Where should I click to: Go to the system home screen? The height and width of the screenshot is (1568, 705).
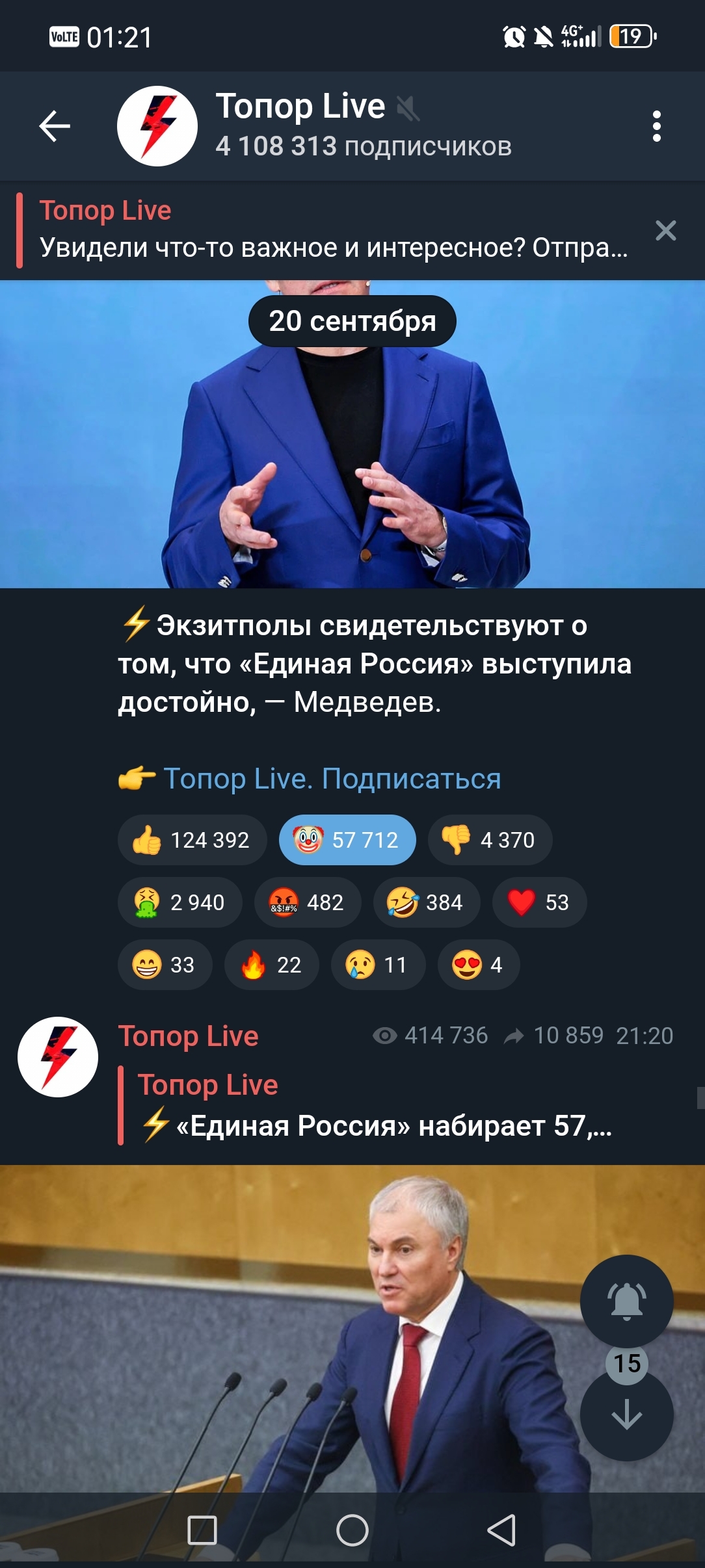(352, 1530)
